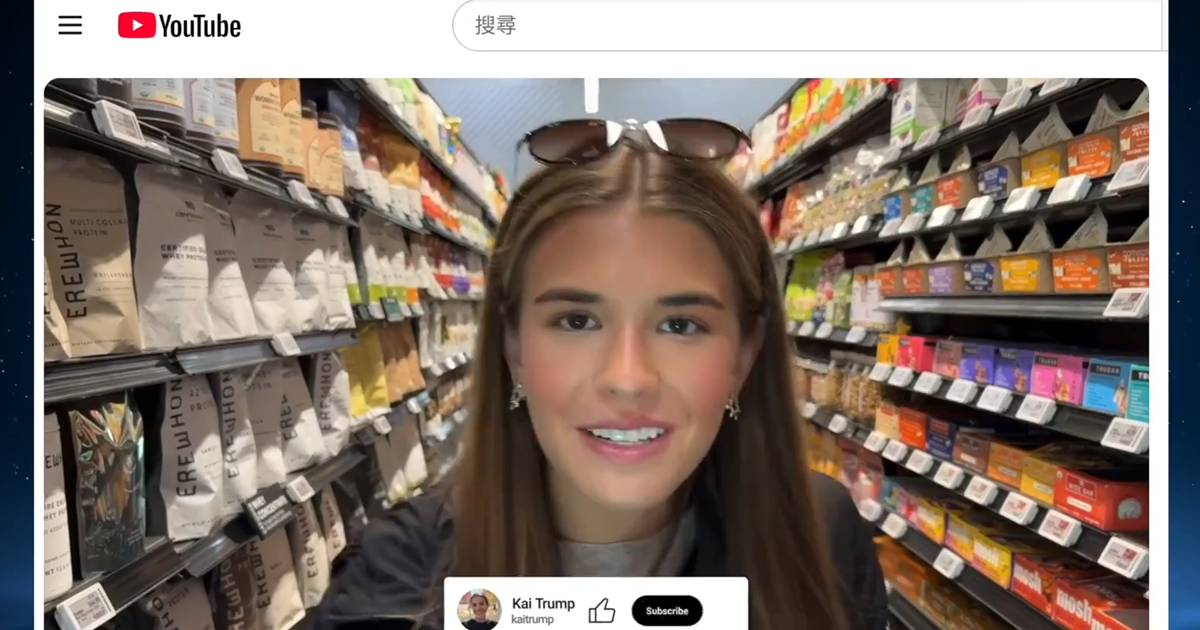
Task: Subscribe to Kai Trump's channel
Action: pyautogui.click(x=666, y=611)
